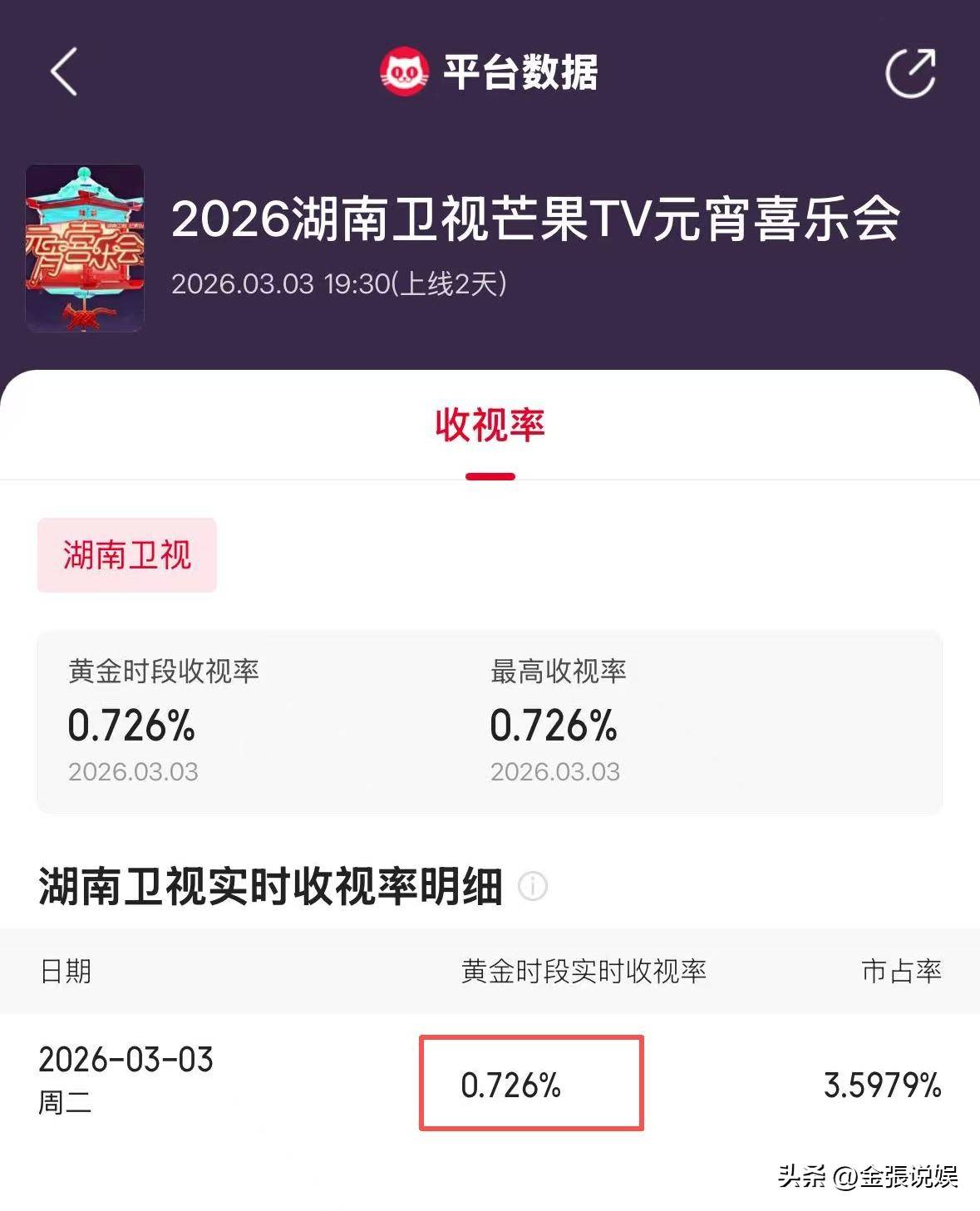Screen dimensions: 980x1211
Task: Go back using the top-left arrow
Action: point(64,72)
